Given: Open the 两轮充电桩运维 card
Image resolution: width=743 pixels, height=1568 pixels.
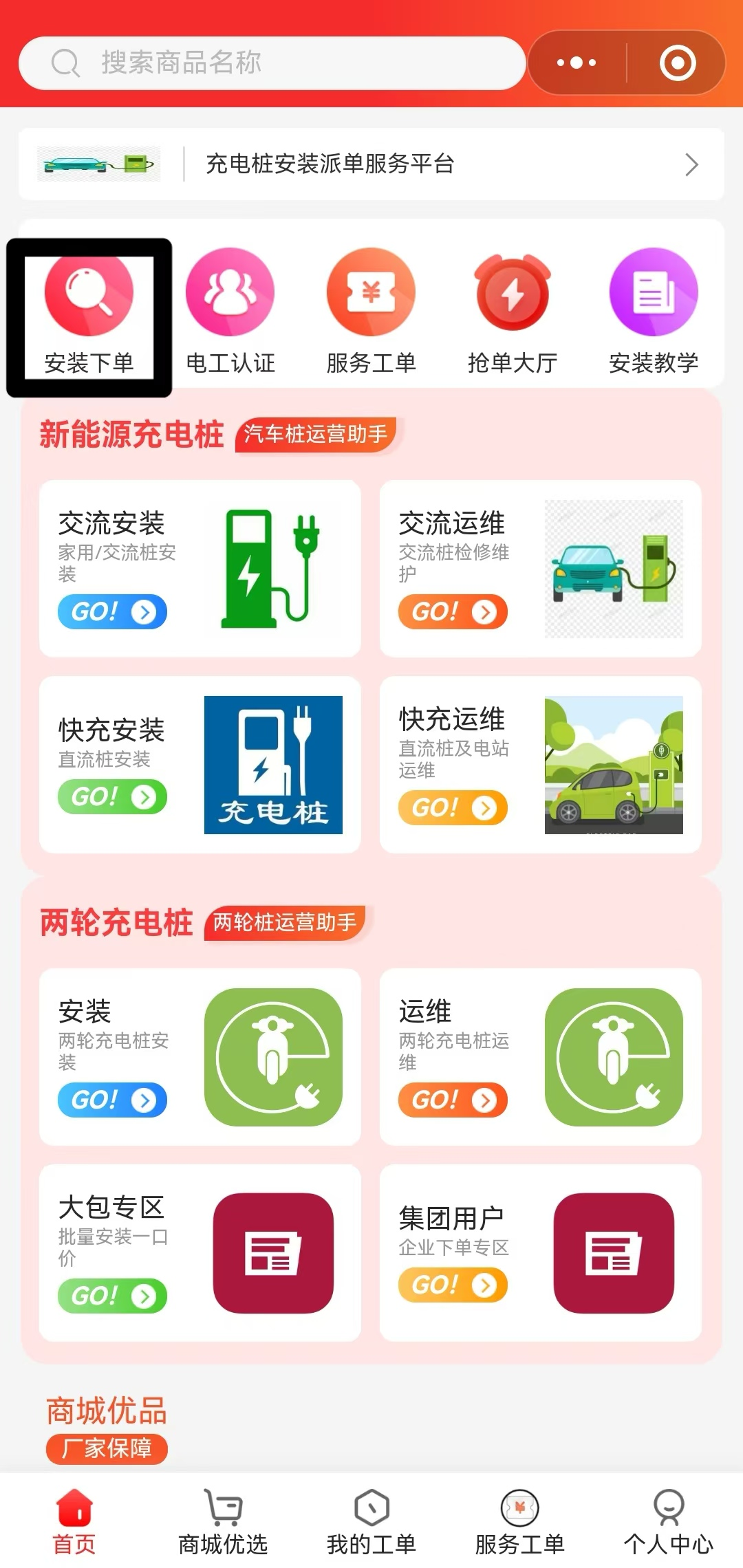Looking at the screenshot, I should click(x=540, y=1057).
